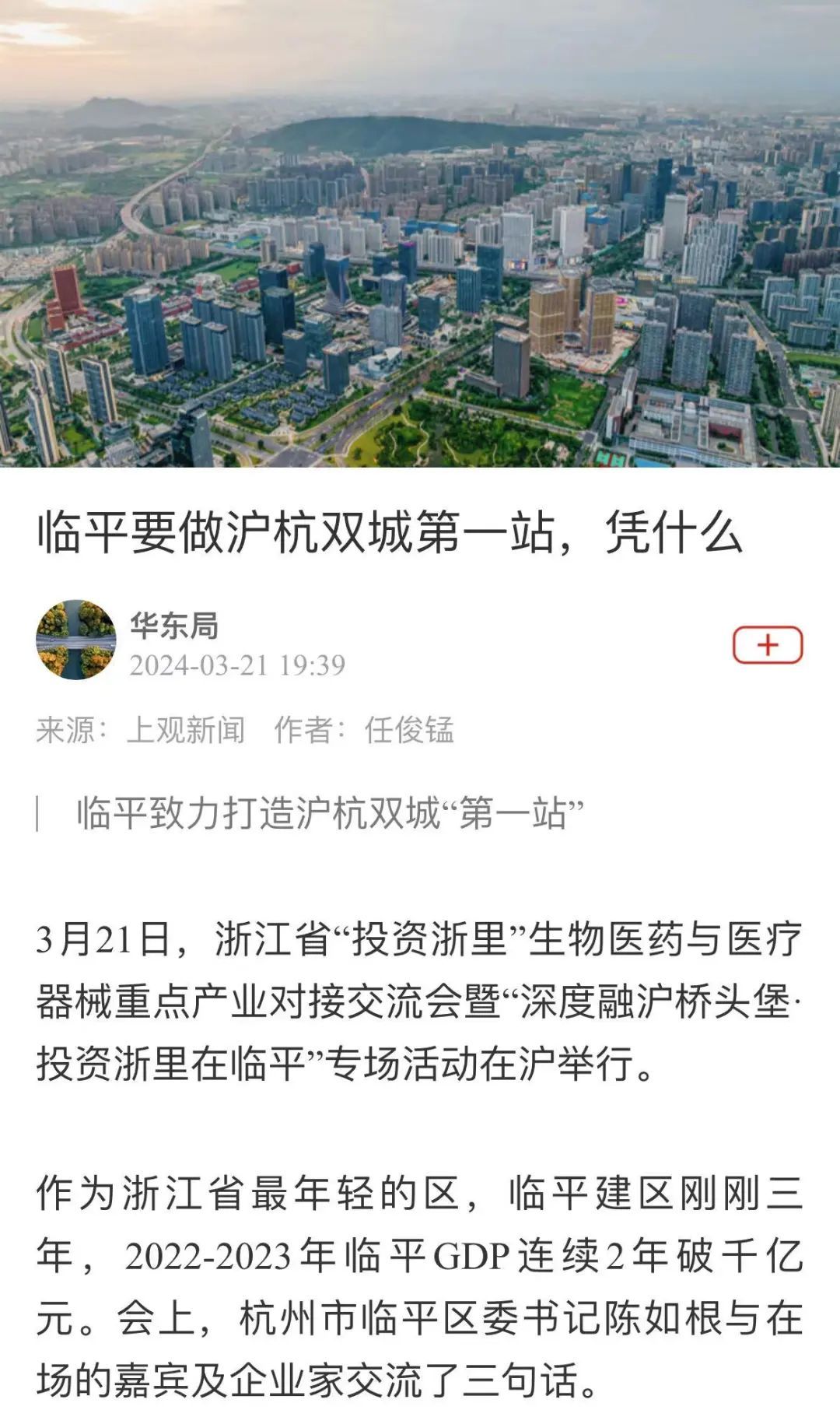Click the red plus follow icon

[766, 644]
